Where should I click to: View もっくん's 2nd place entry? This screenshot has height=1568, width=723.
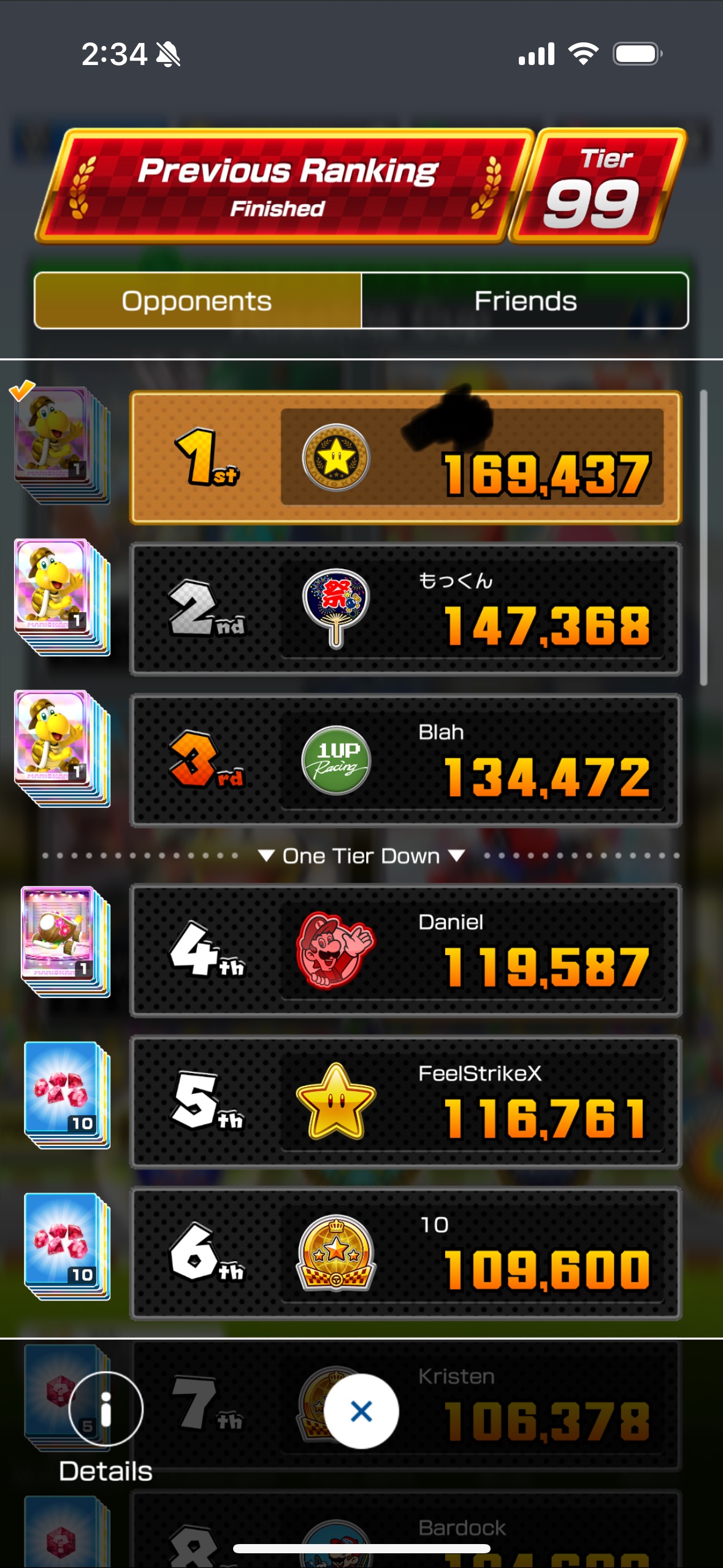tap(405, 609)
